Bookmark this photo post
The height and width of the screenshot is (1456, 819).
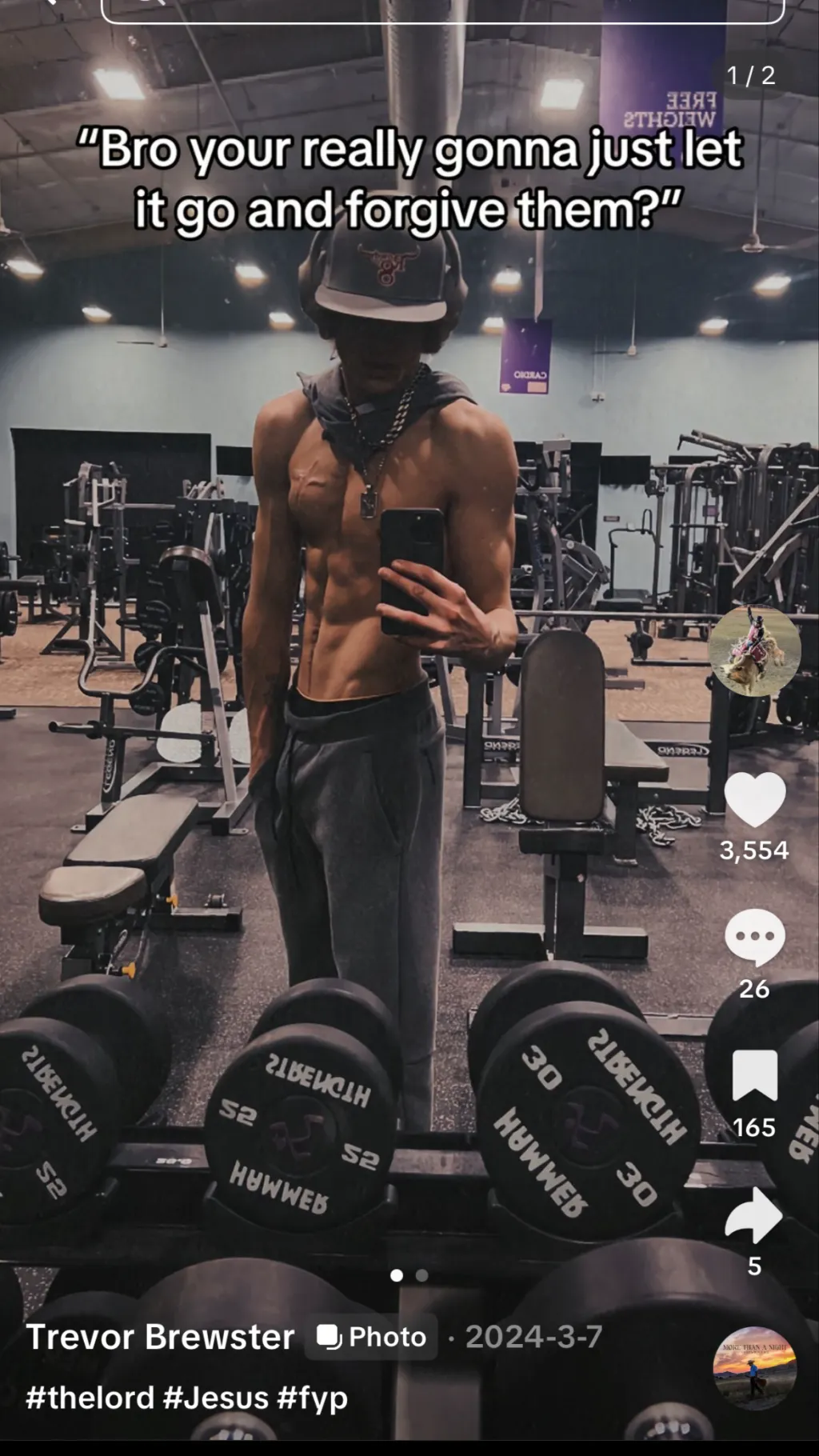[754, 1075]
